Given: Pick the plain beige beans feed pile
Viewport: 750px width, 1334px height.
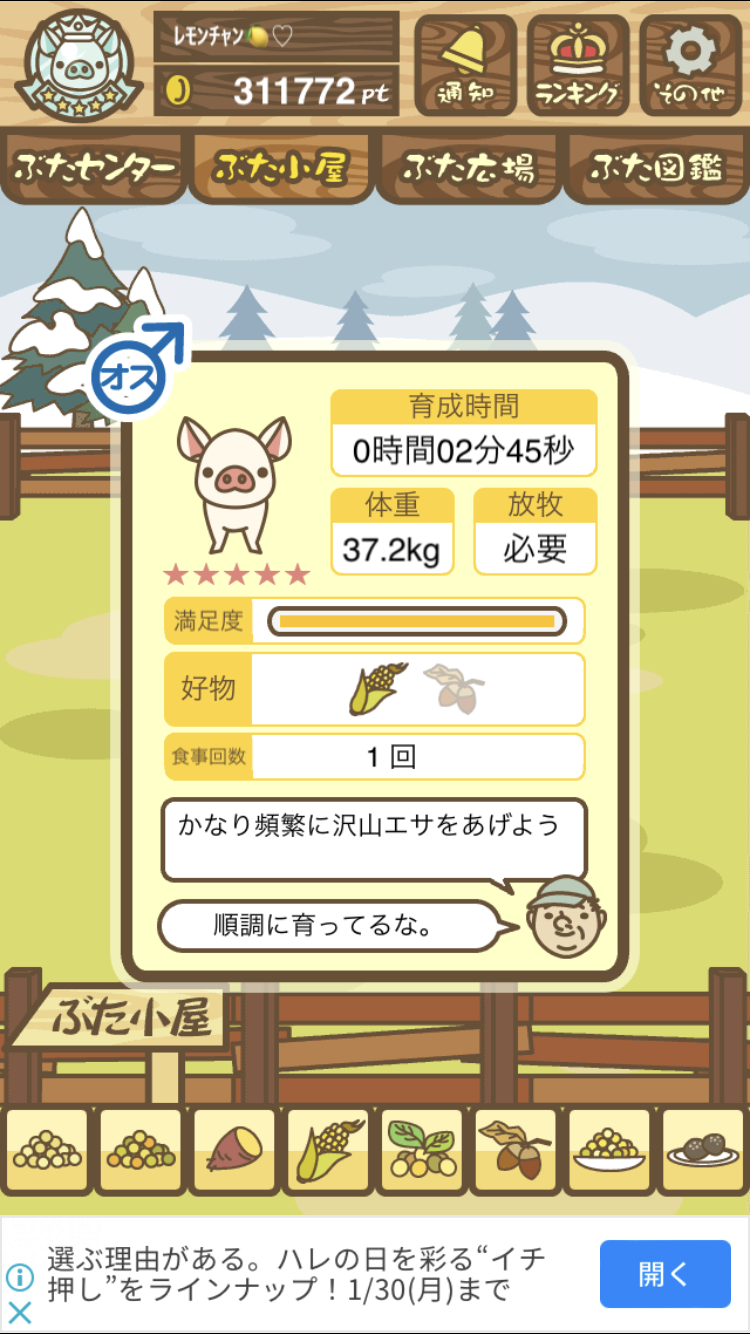Looking at the screenshot, I should (46, 1151).
